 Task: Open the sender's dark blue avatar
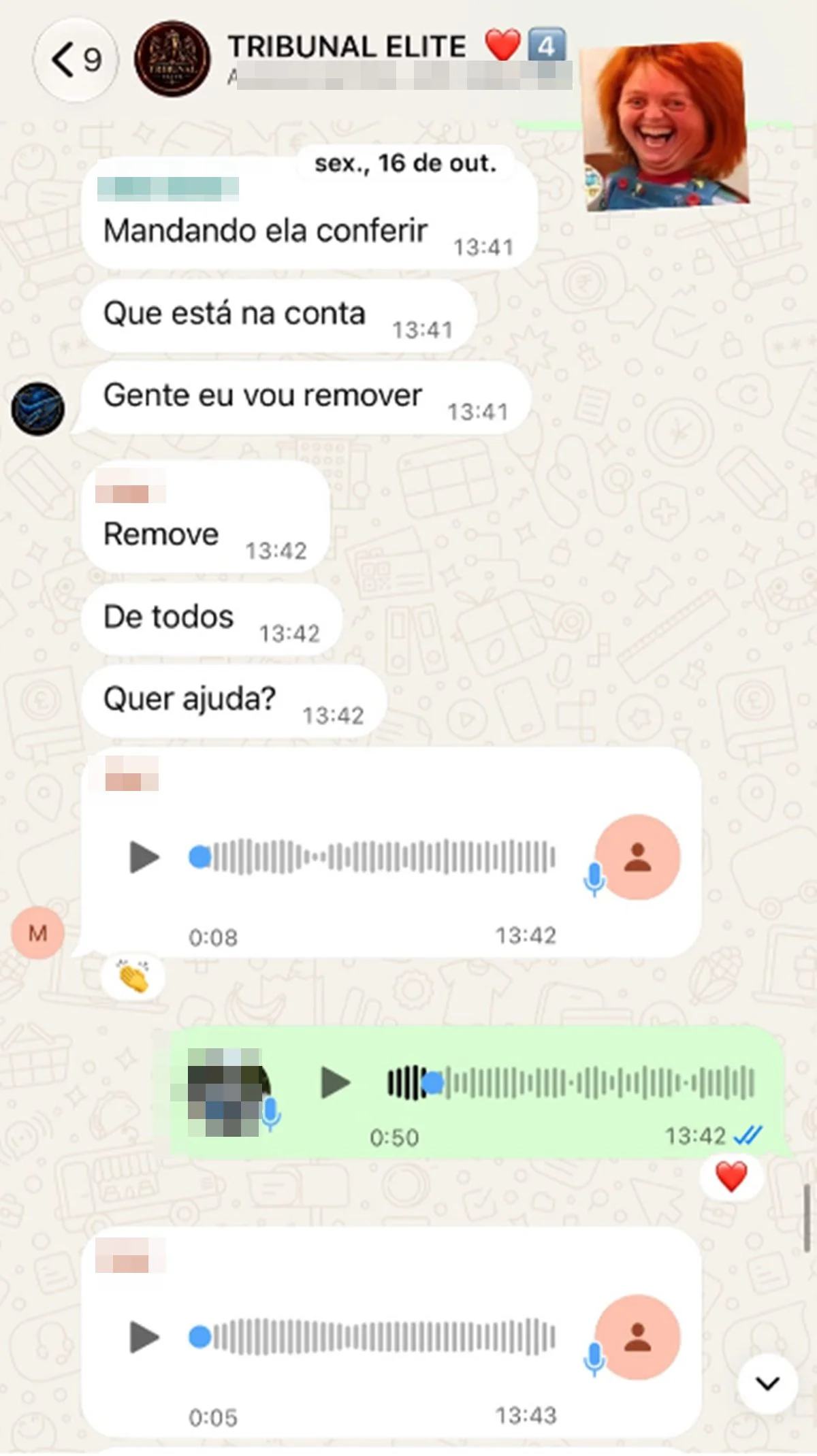(x=38, y=409)
